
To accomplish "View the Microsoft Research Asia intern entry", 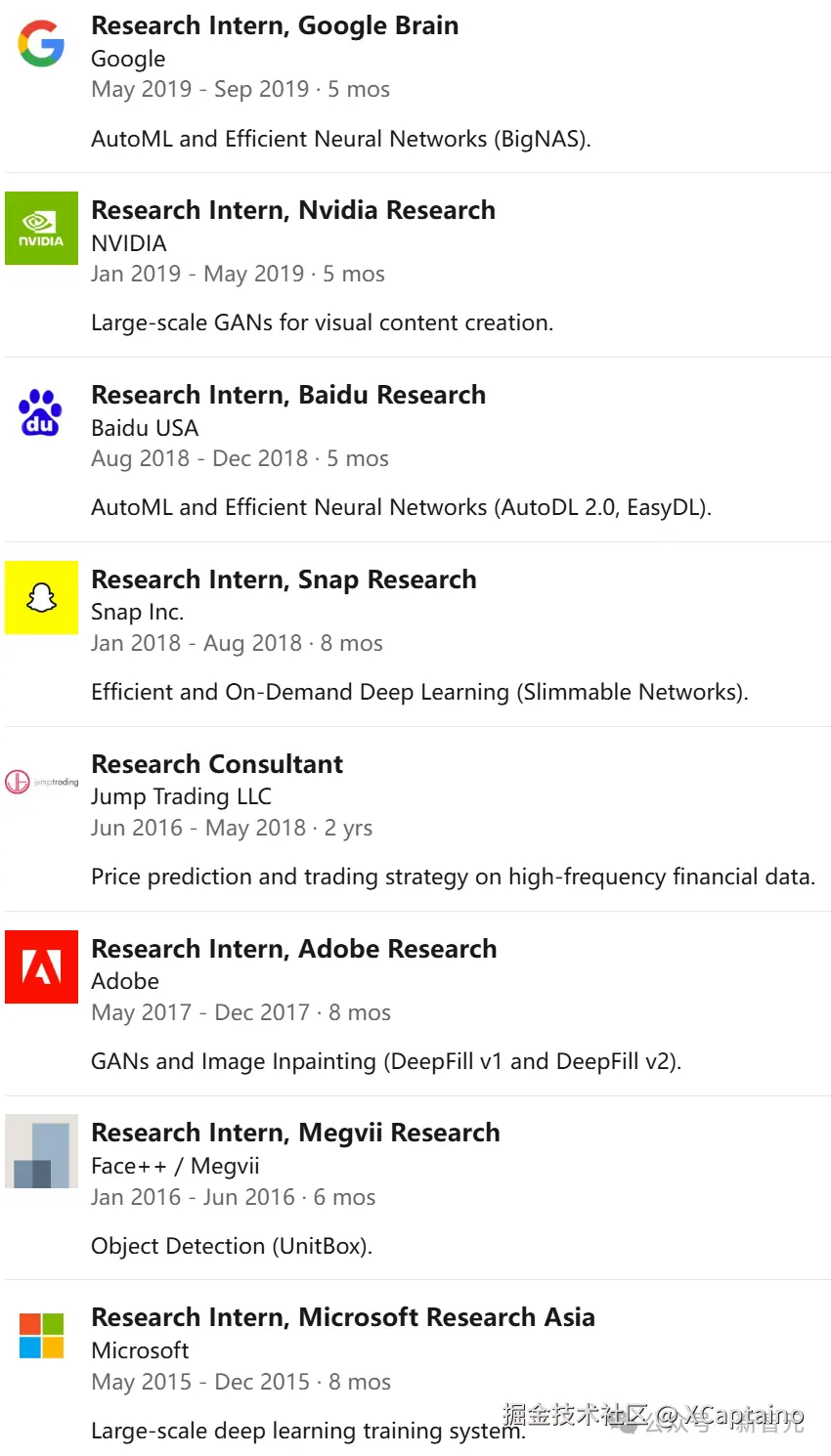I will pyautogui.click(x=342, y=1318).
